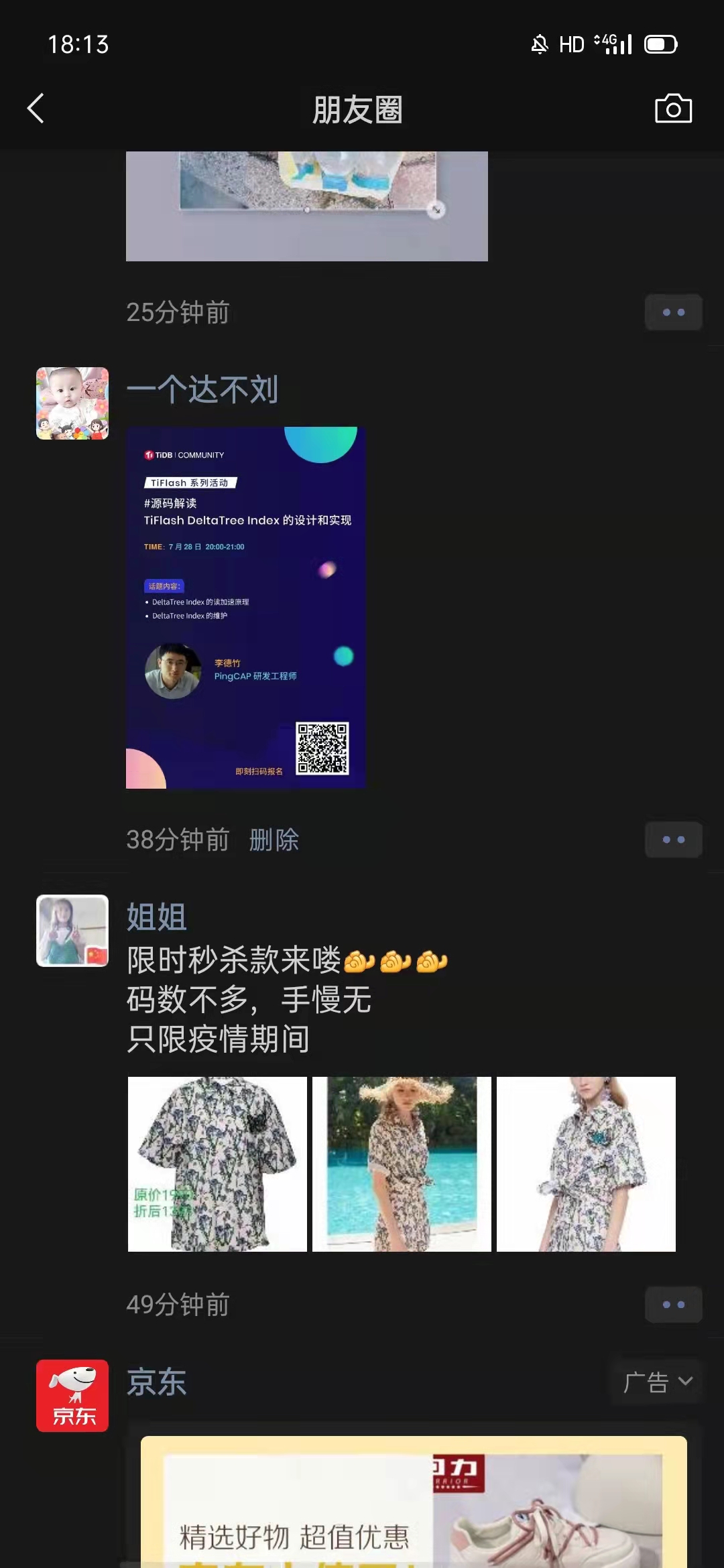The width and height of the screenshot is (724, 1568).
Task: Open the 京东 advertiser avatar
Action: pos(72,1396)
